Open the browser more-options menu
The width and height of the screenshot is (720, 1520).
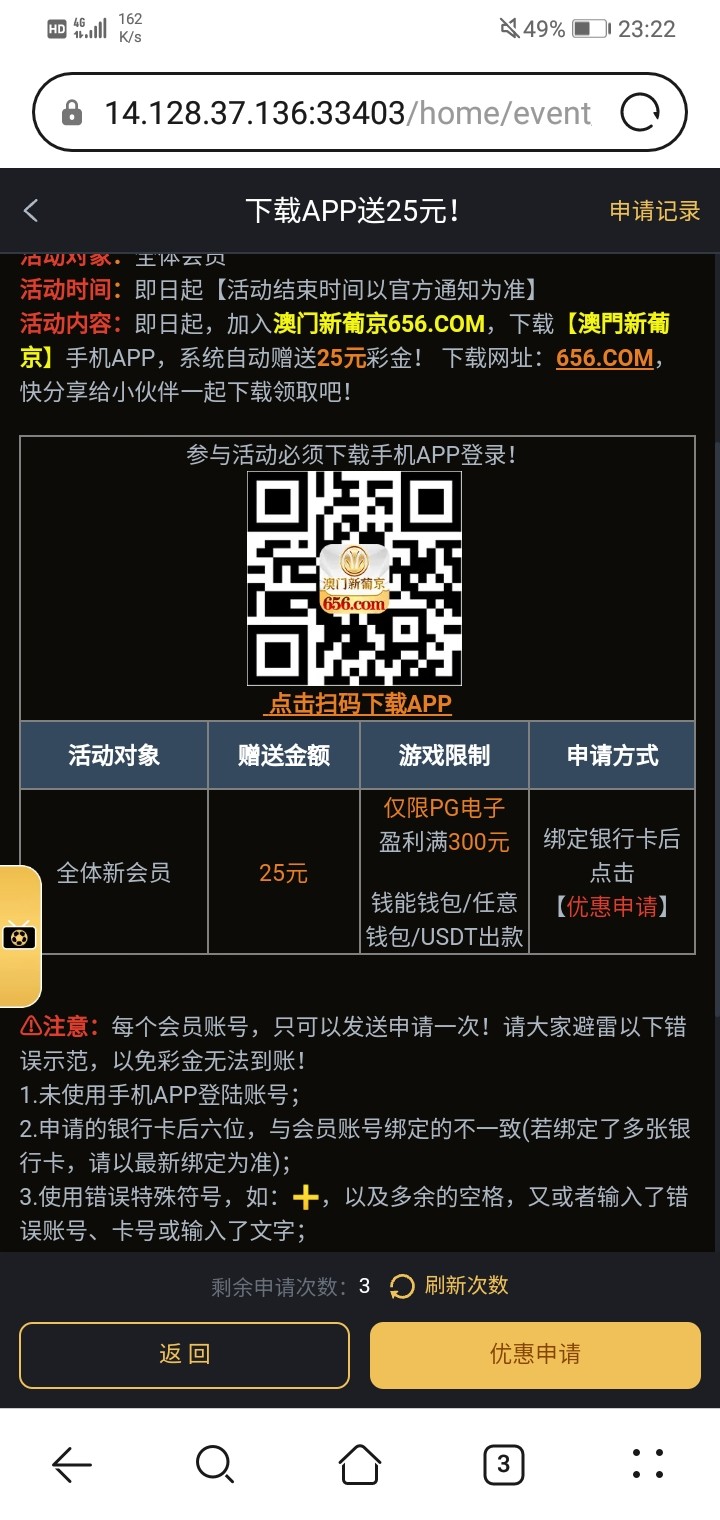pos(649,1465)
